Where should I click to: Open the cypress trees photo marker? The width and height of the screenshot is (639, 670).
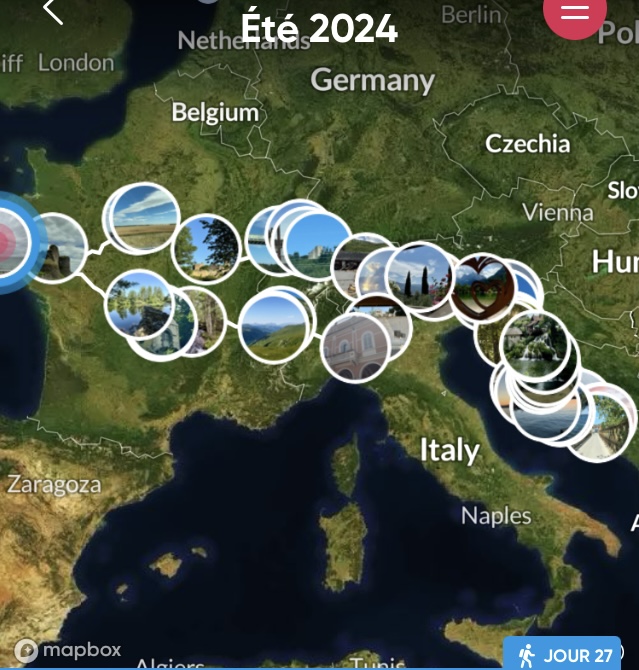(x=419, y=276)
